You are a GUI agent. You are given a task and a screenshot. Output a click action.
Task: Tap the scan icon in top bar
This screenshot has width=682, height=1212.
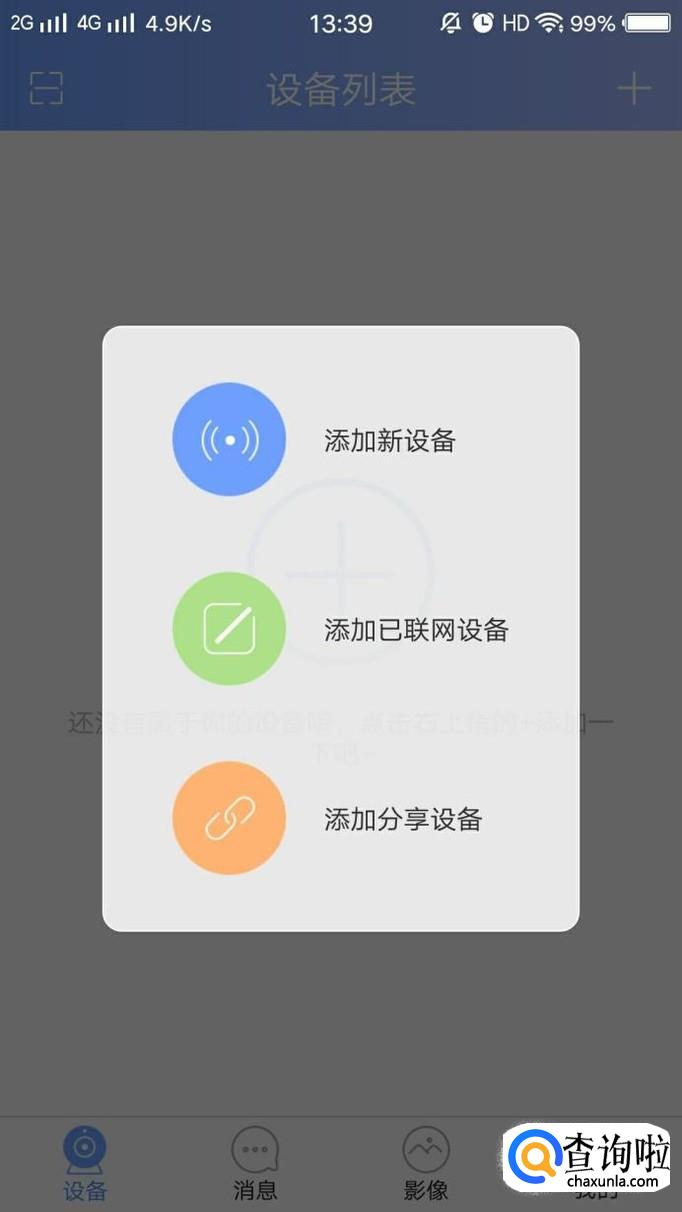click(x=46, y=89)
